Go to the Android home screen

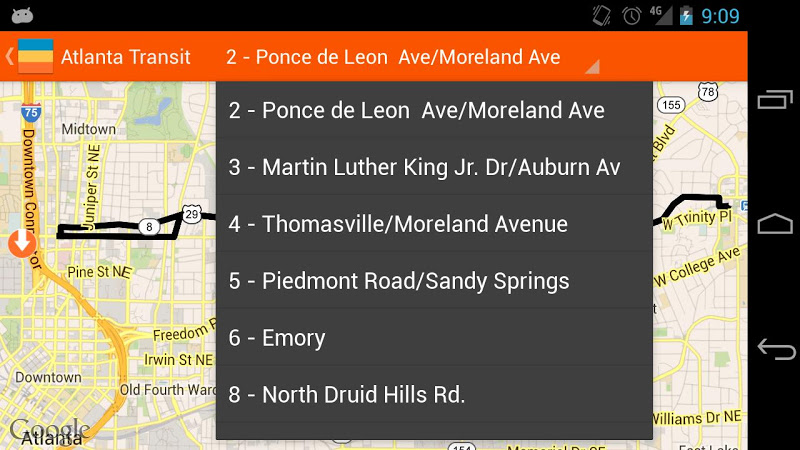tap(775, 224)
